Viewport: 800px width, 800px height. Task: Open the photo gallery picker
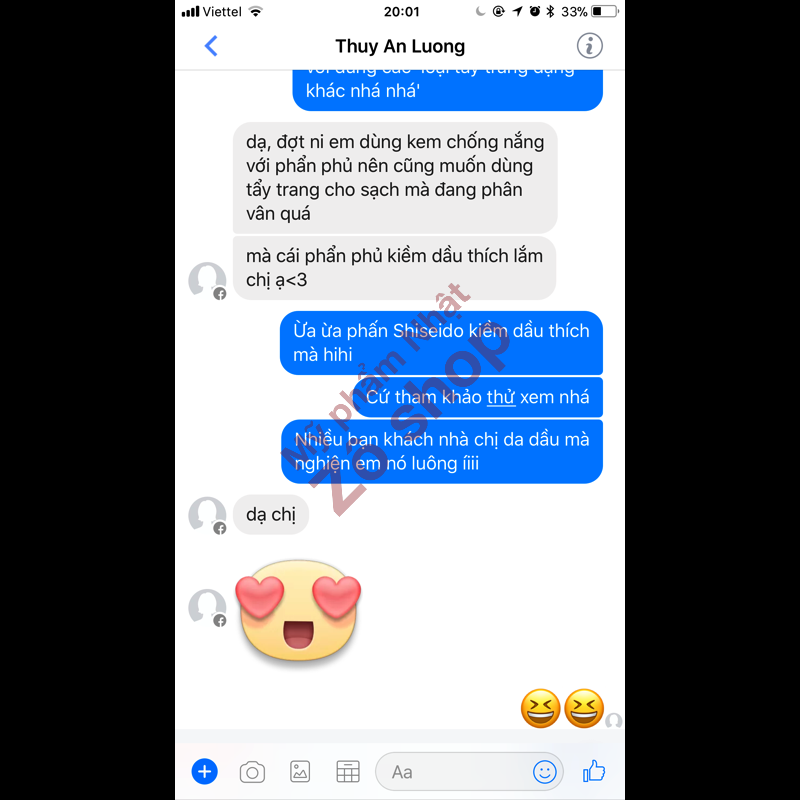(300, 771)
